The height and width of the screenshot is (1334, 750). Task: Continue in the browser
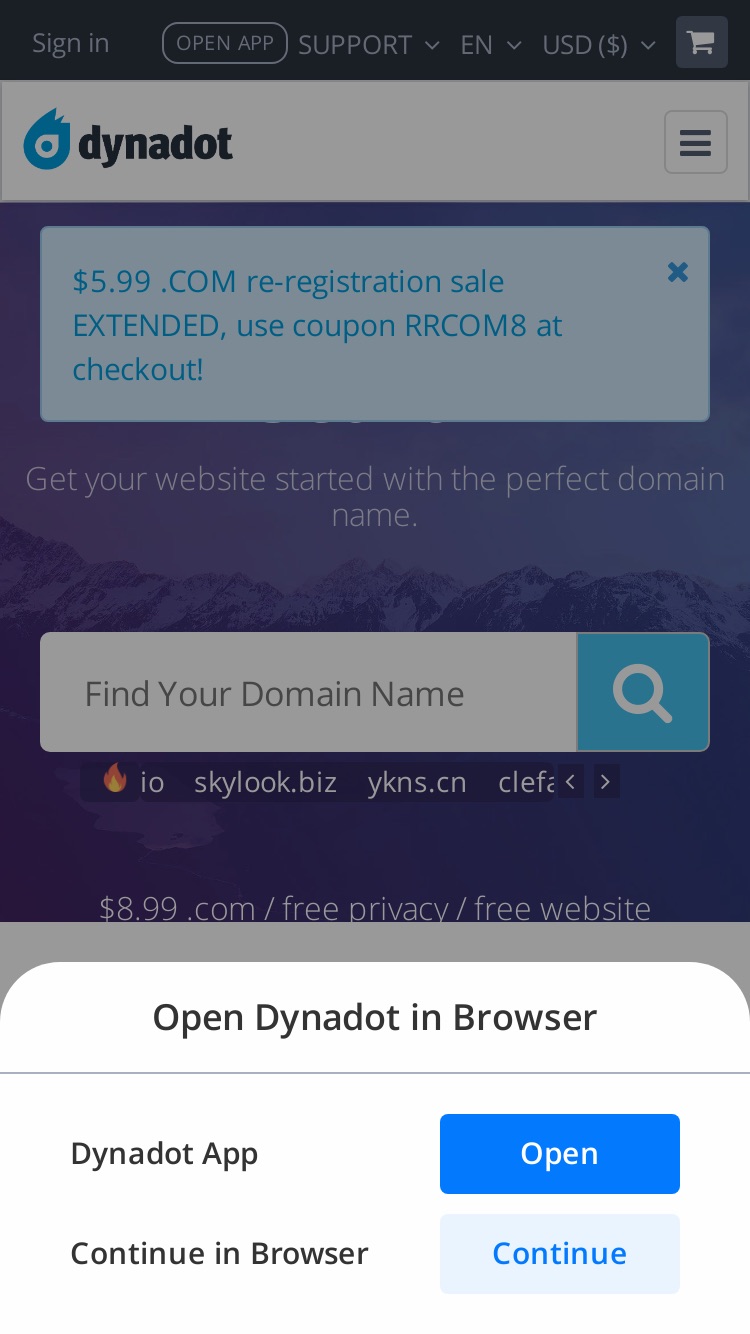(559, 1253)
